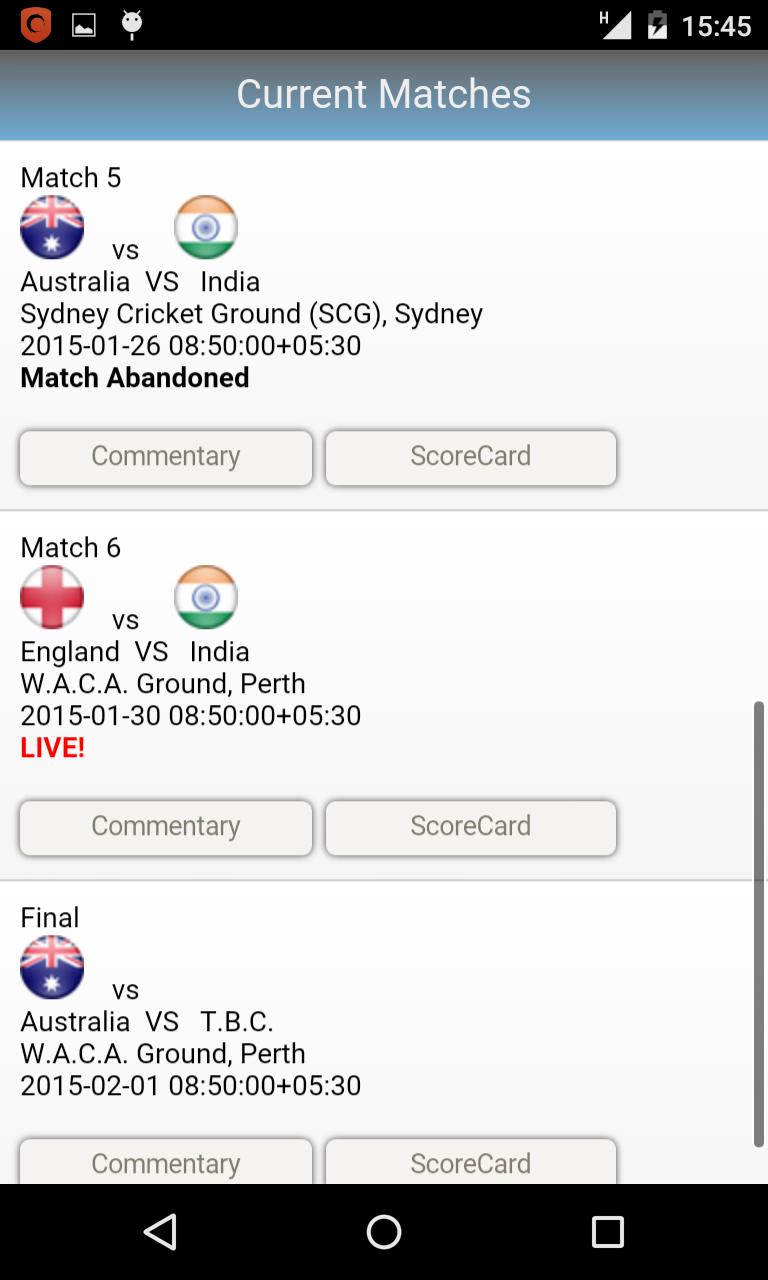Tap the Current Matches title bar
The width and height of the screenshot is (768, 1280).
[384, 94]
